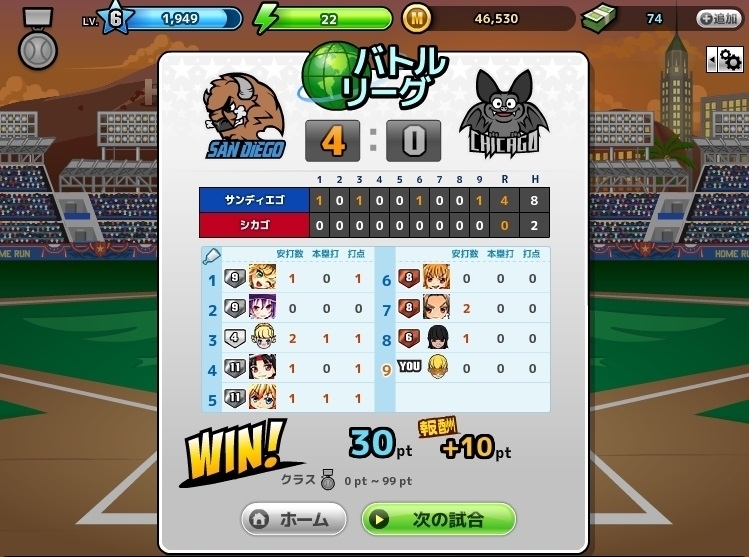
Task: Tap the 追加 button to add cash
Action: tap(719, 19)
